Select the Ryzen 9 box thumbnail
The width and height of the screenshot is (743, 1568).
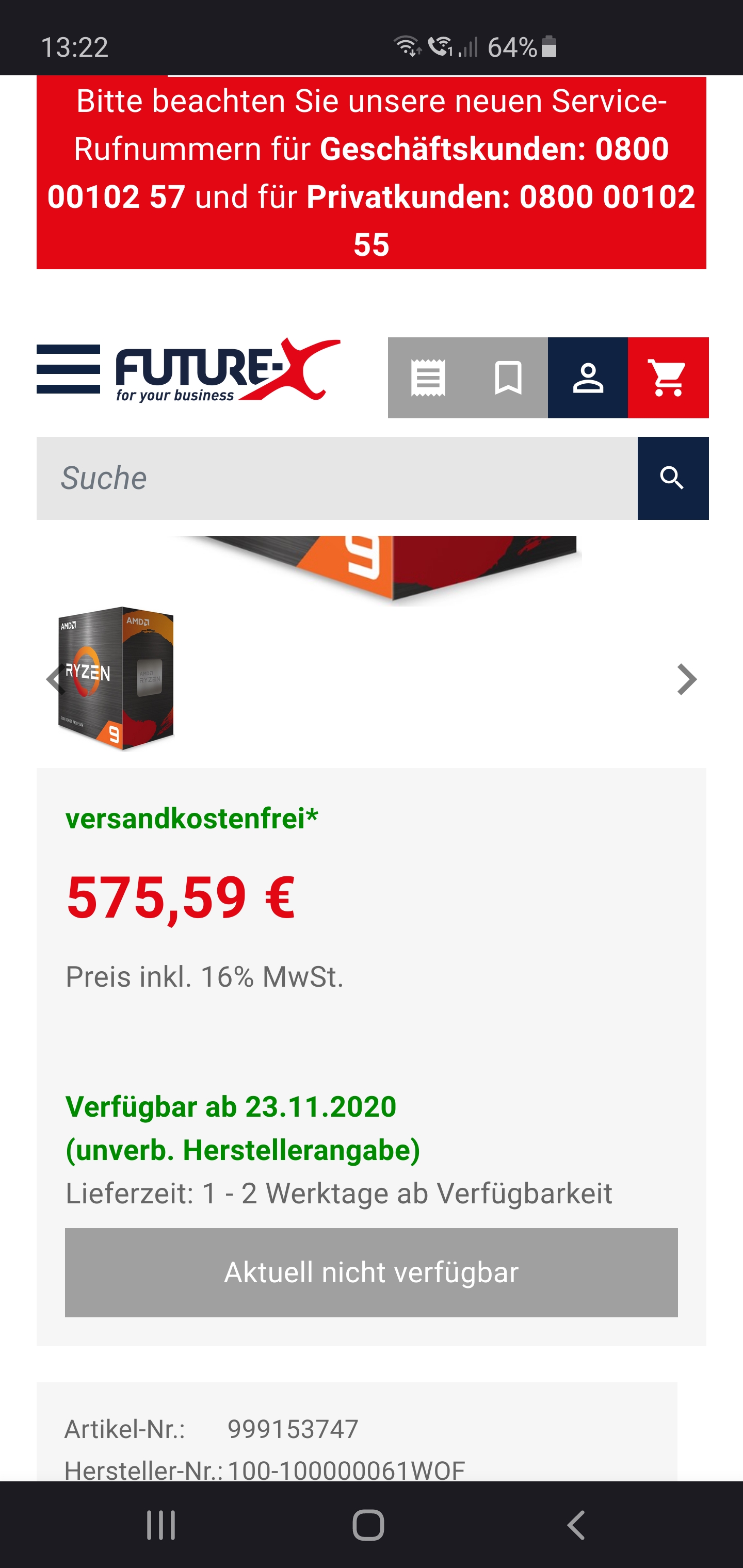(x=116, y=678)
